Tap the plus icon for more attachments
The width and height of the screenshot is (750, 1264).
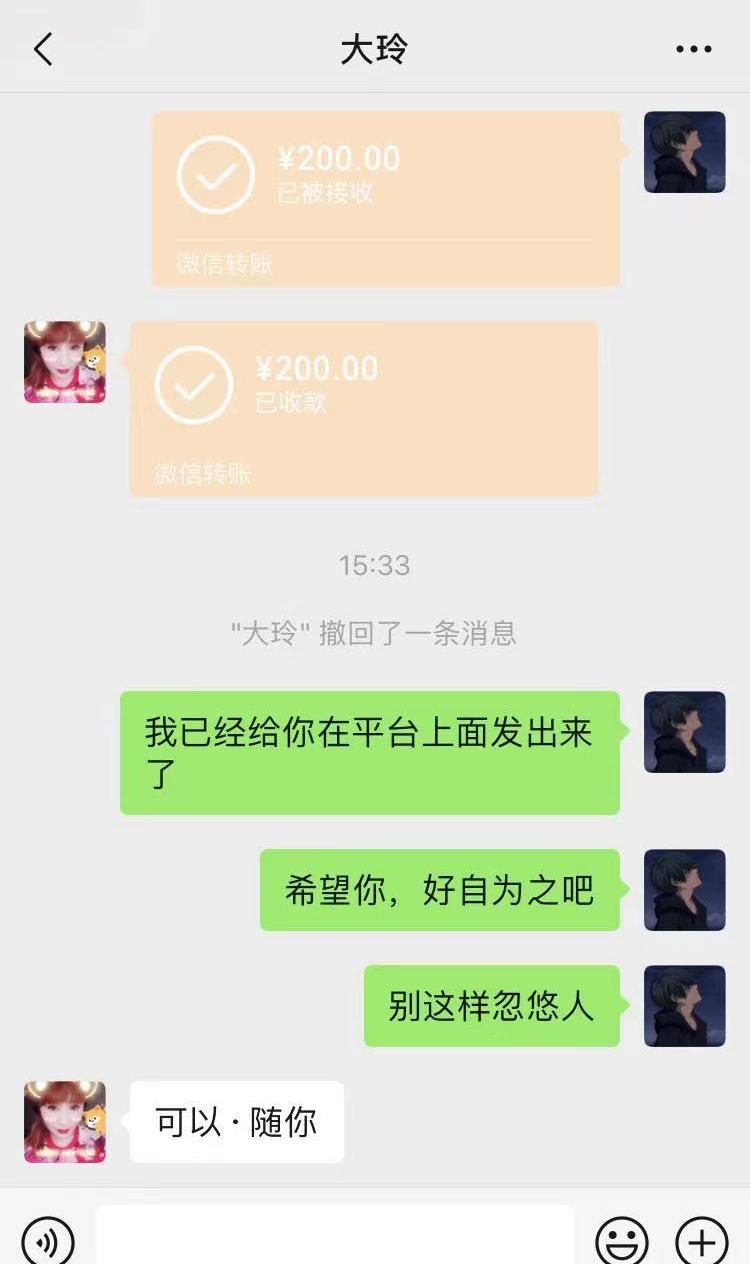coord(701,1240)
